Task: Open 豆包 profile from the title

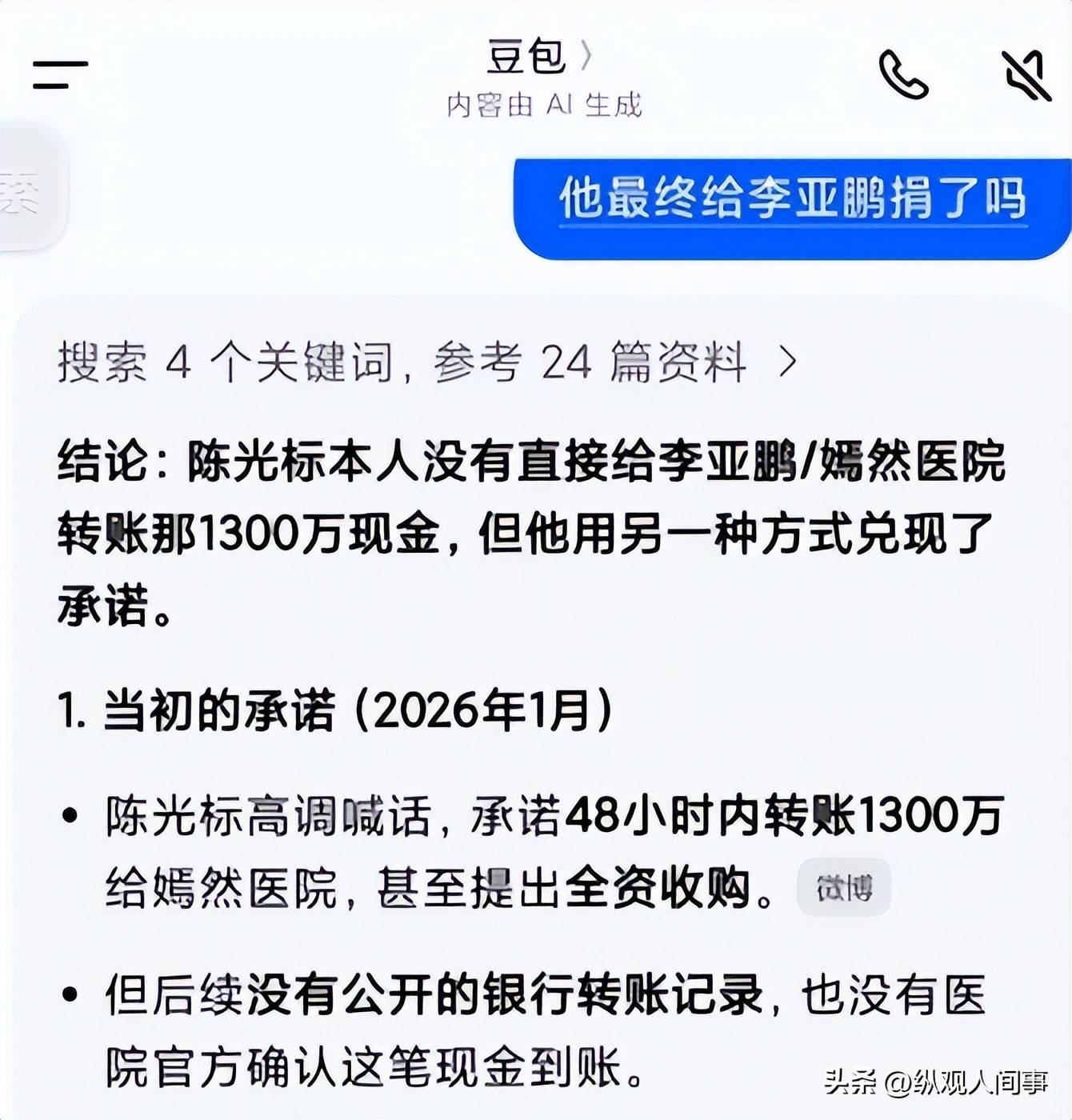Action: coord(538,58)
